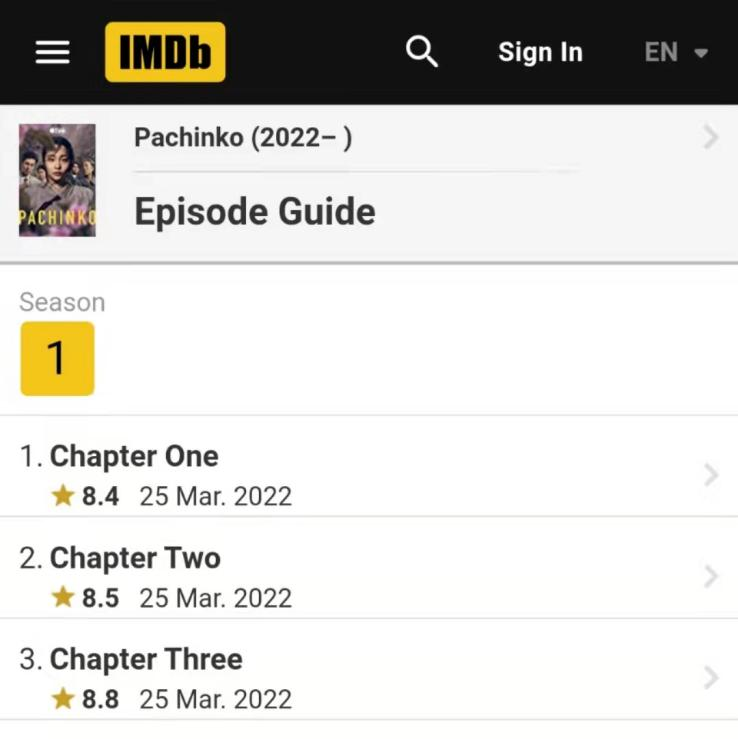Open the EN language dropdown
This screenshot has width=738, height=739.
[676, 52]
